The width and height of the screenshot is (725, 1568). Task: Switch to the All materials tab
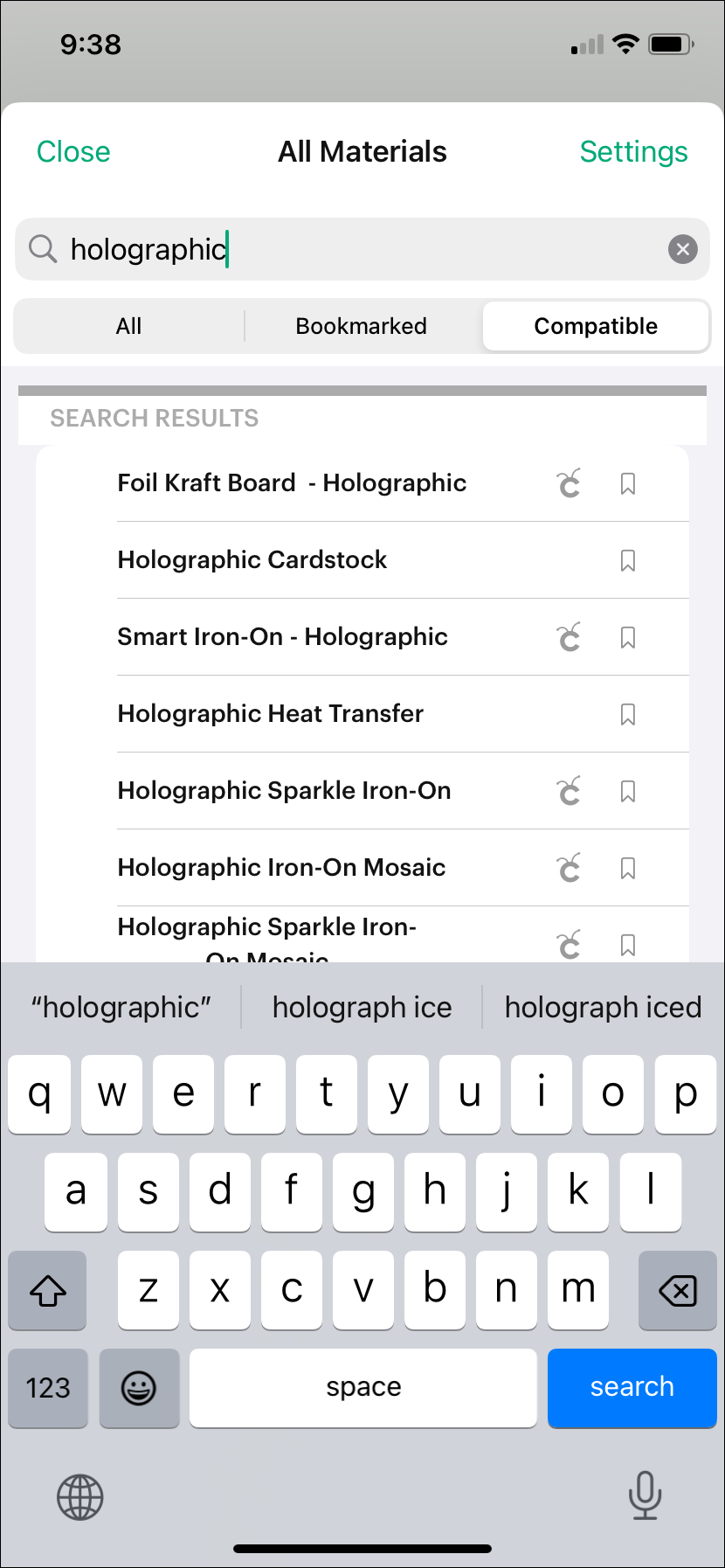pyautogui.click(x=128, y=325)
